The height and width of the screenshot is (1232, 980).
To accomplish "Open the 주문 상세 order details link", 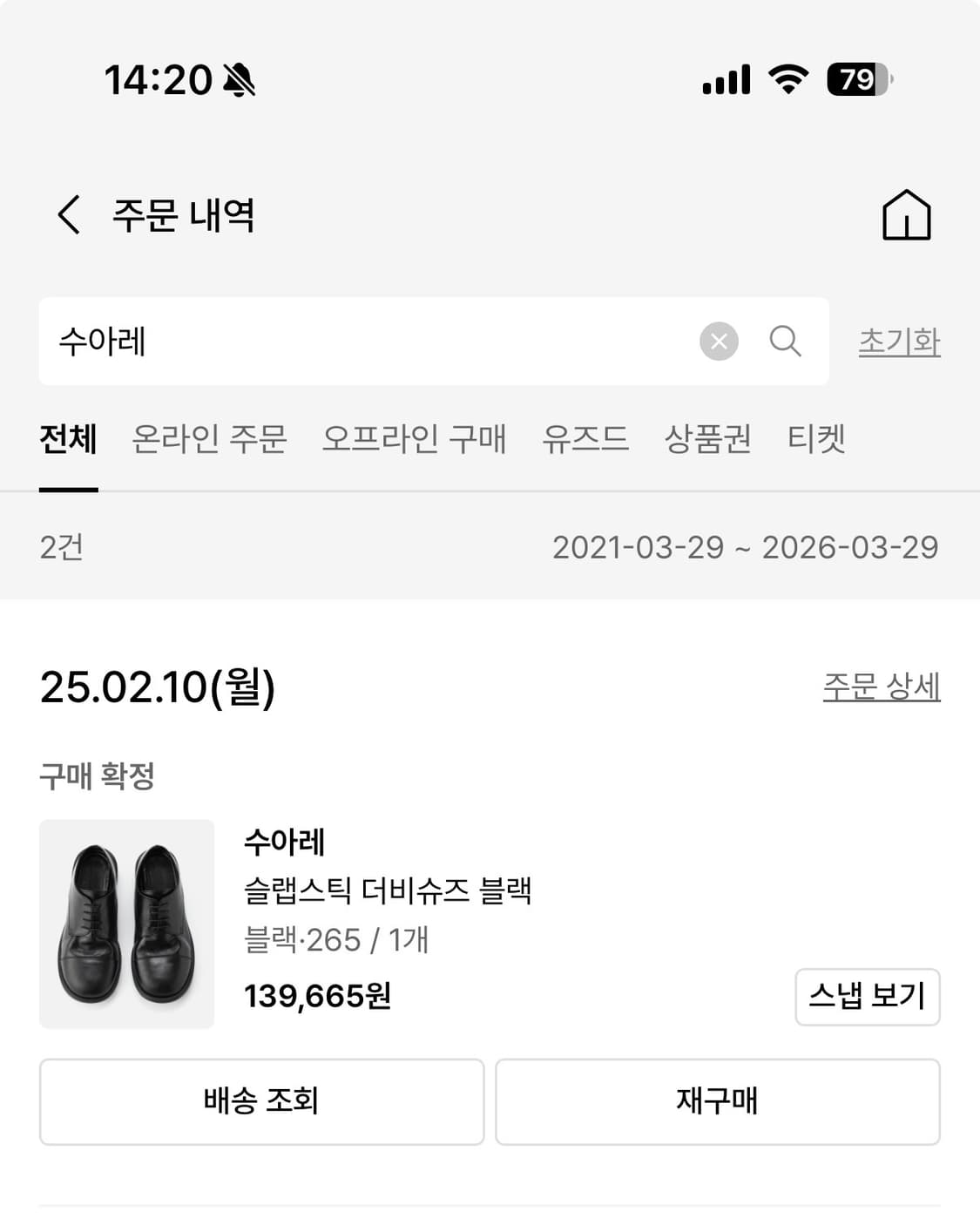I will [x=882, y=688].
